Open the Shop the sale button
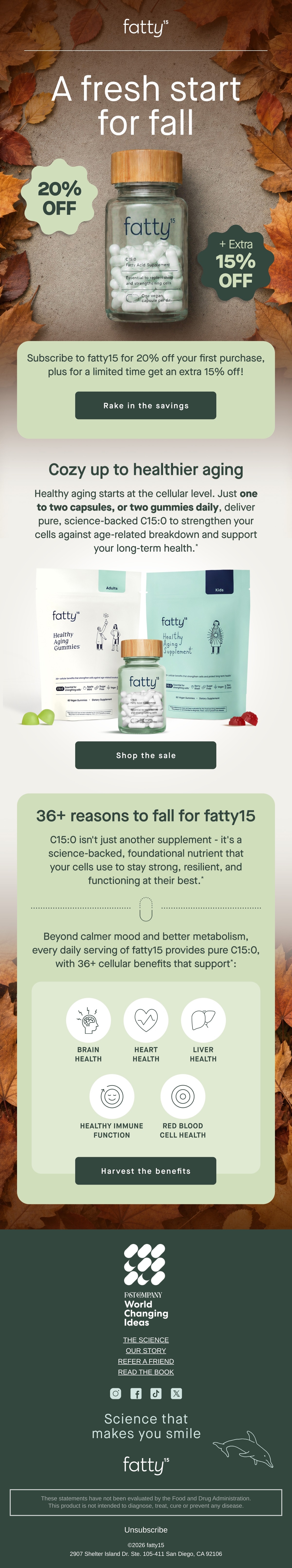292x1568 pixels. click(146, 755)
